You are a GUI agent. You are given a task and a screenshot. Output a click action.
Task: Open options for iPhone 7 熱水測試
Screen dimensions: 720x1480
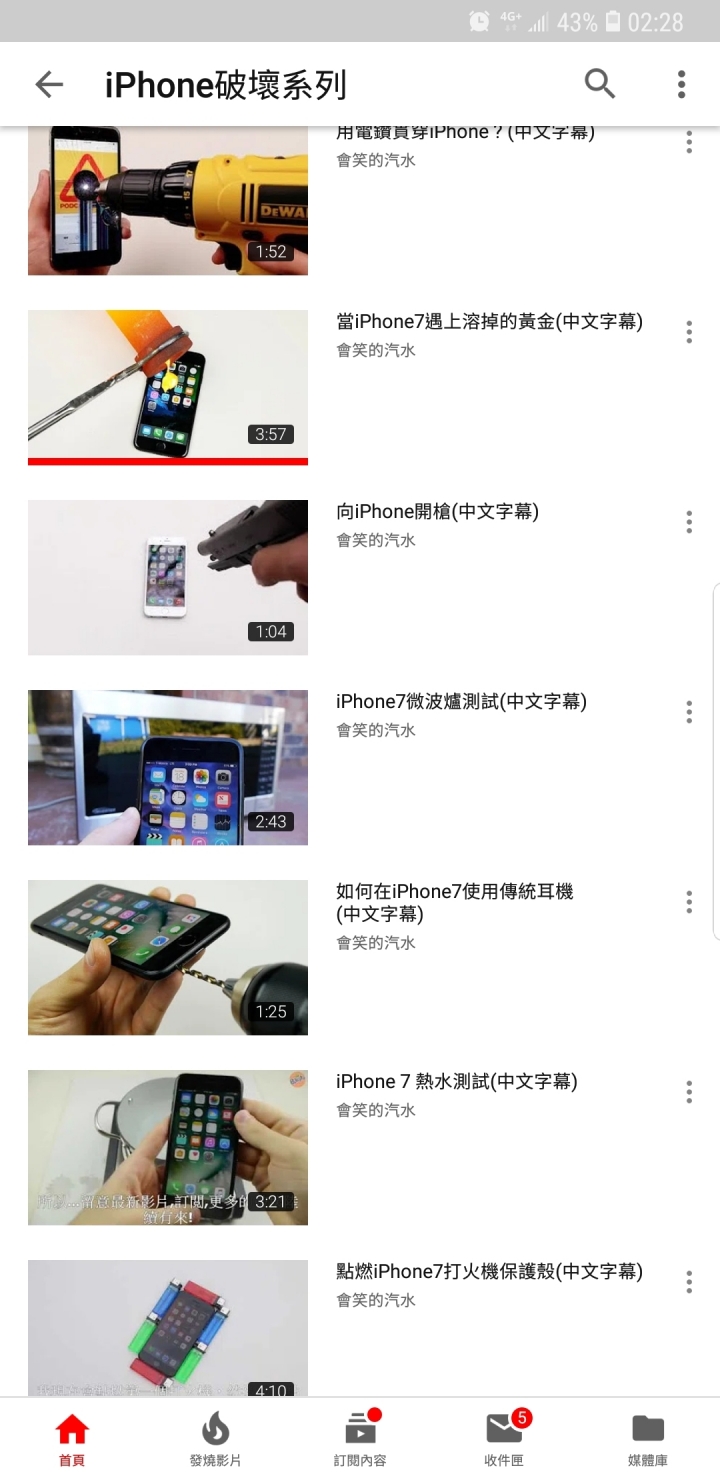tap(689, 1092)
